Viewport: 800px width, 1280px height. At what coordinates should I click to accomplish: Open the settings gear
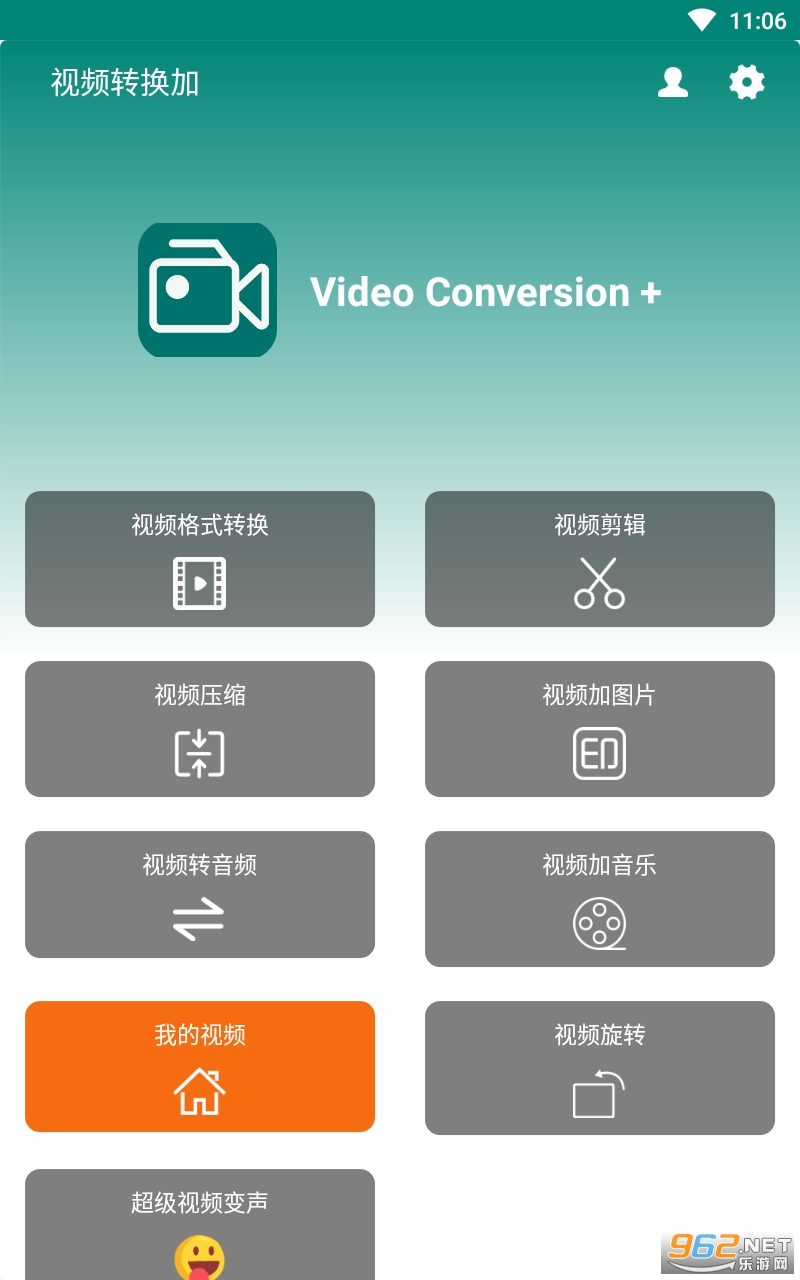point(746,82)
